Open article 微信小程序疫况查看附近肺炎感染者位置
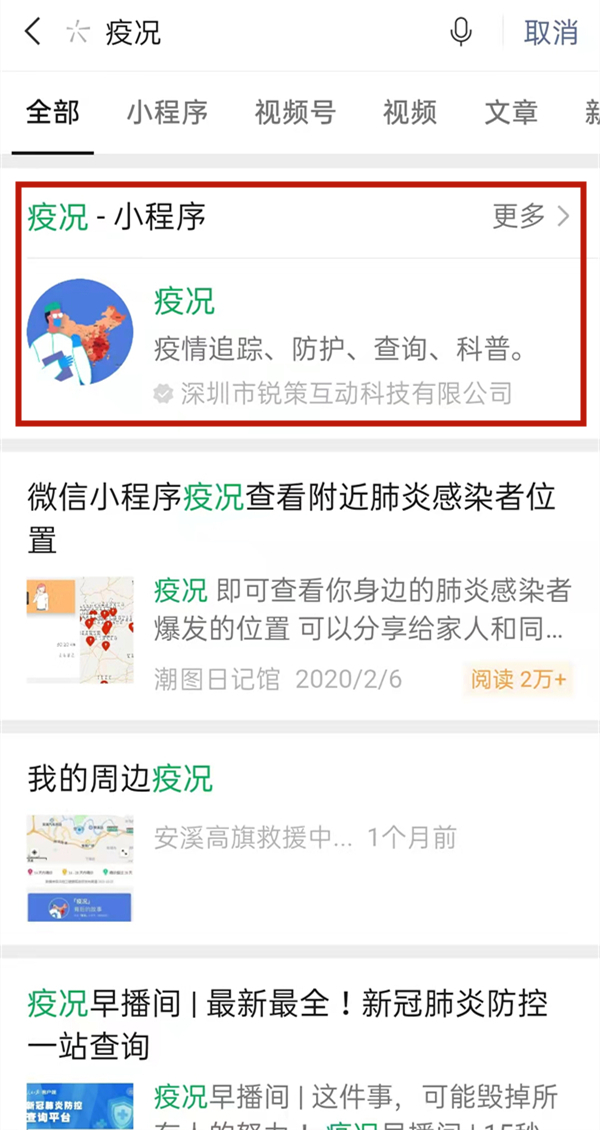 tap(291, 518)
